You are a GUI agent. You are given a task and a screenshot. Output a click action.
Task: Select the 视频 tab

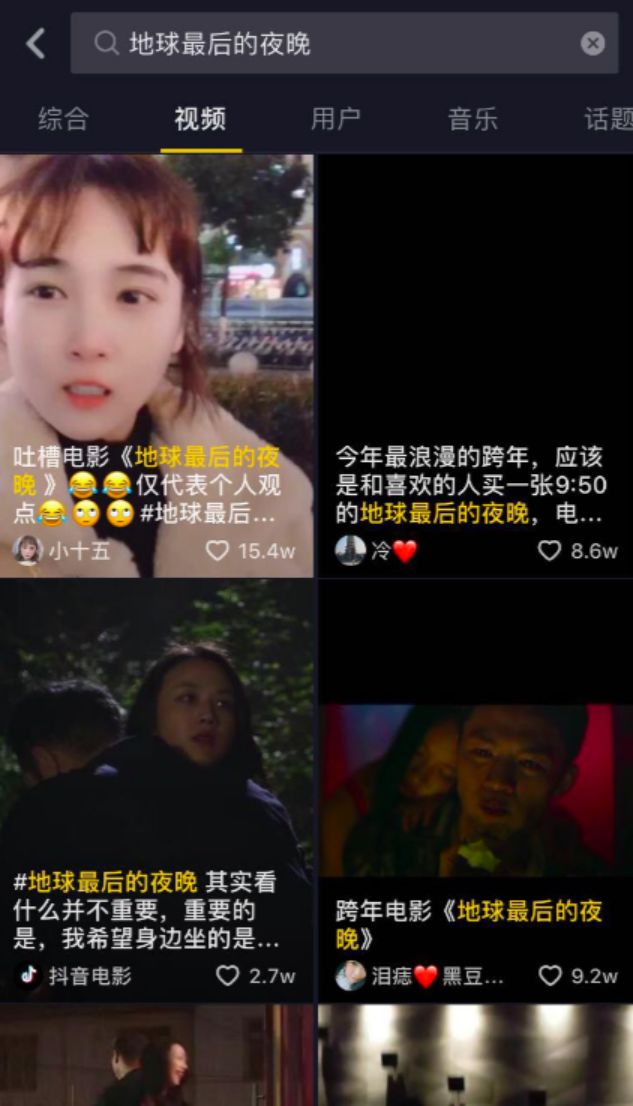pos(200,120)
